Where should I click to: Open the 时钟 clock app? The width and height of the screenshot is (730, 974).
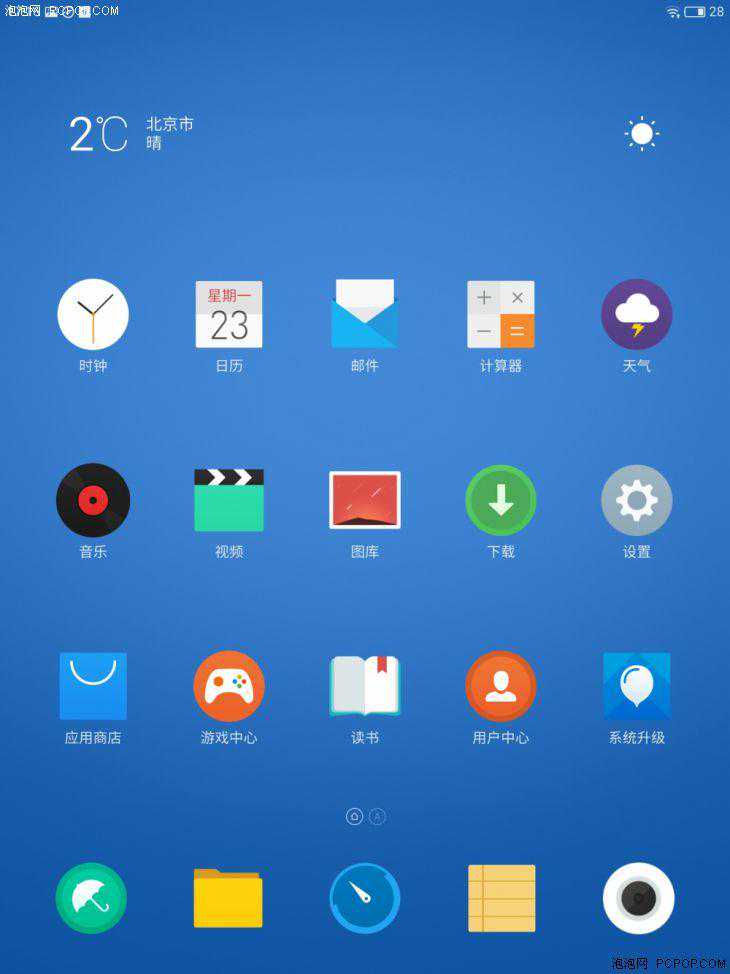93,315
